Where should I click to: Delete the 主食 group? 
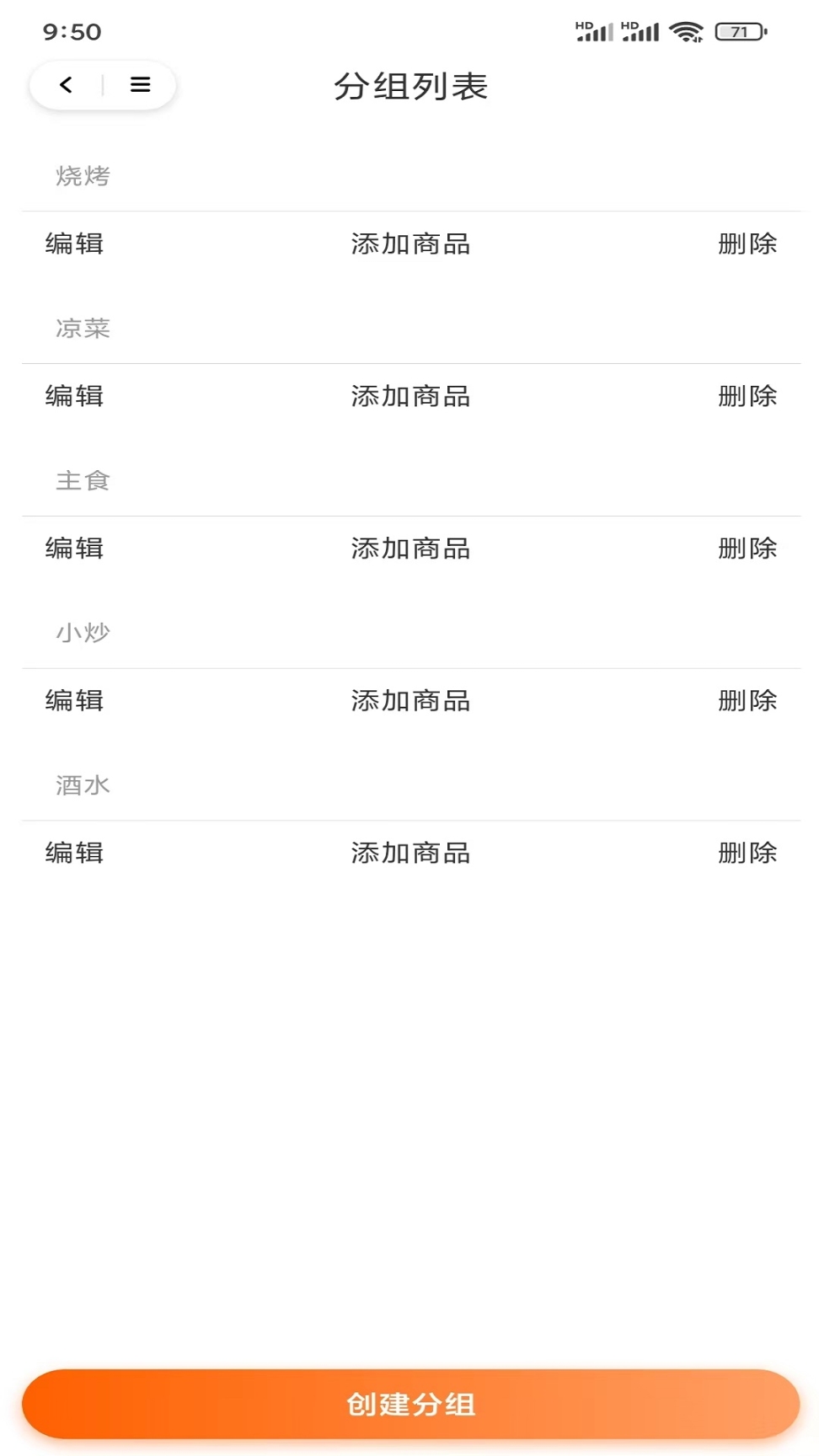tap(748, 548)
